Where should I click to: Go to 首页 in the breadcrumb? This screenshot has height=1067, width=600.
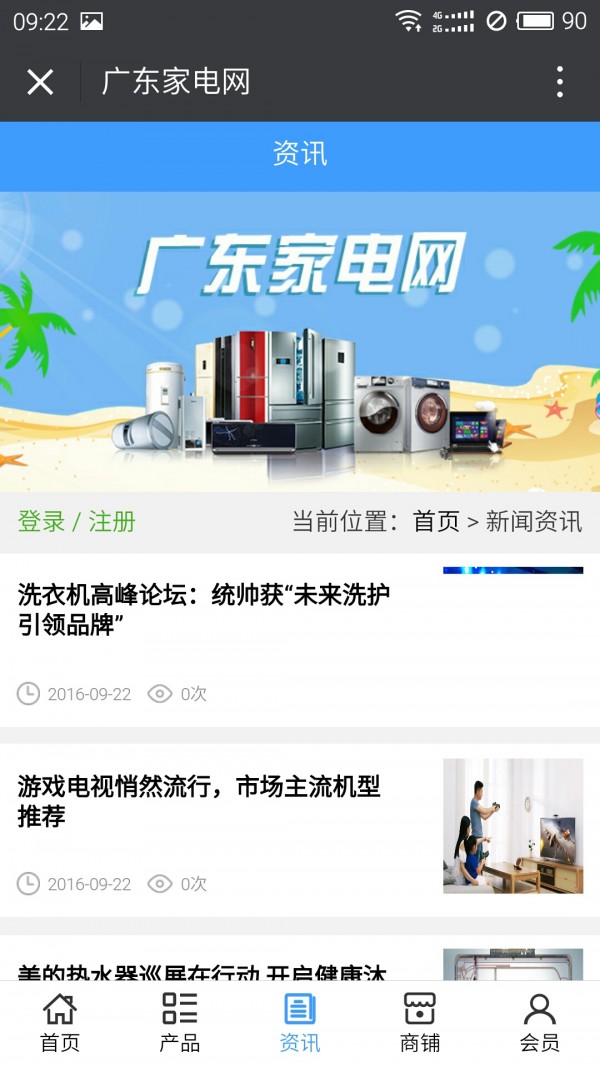(x=436, y=521)
